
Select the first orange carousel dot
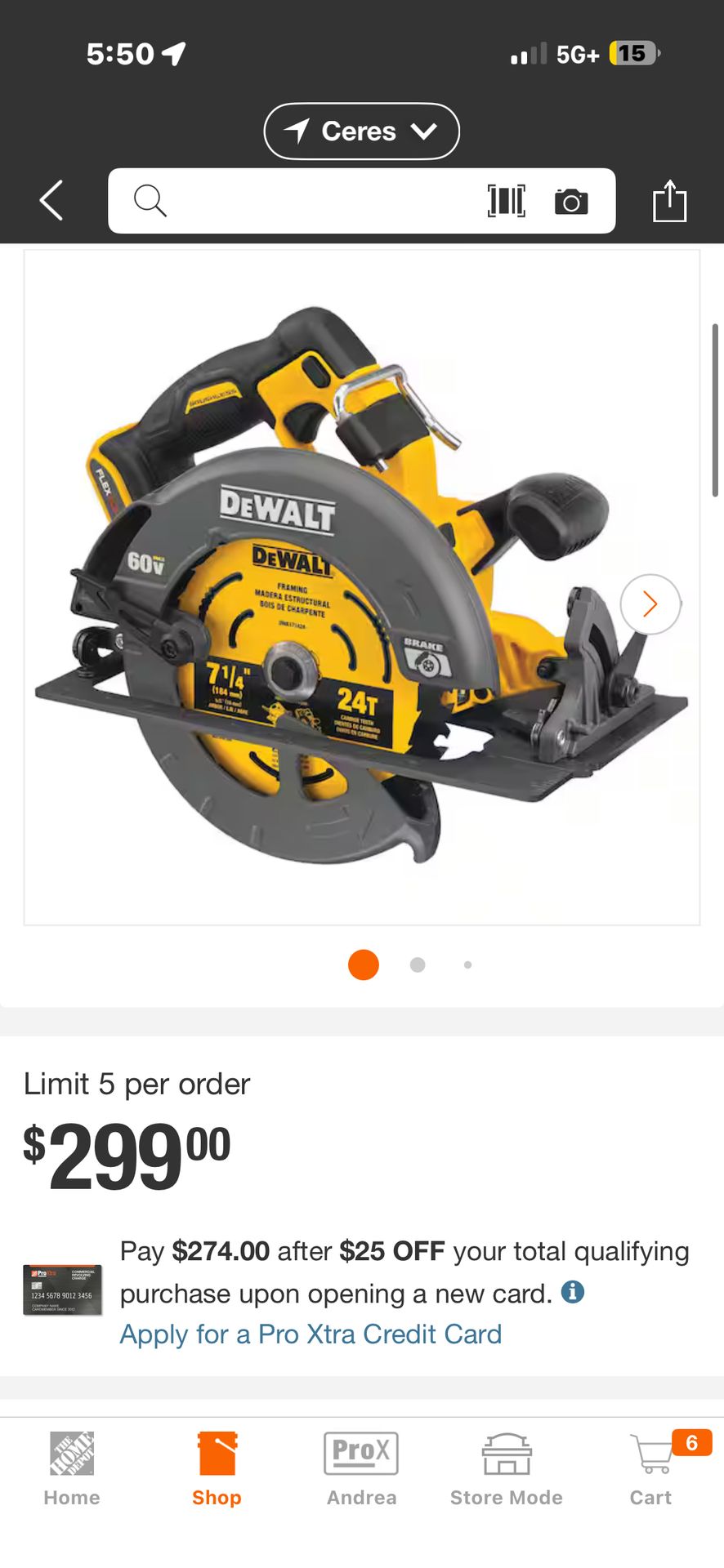[x=363, y=964]
